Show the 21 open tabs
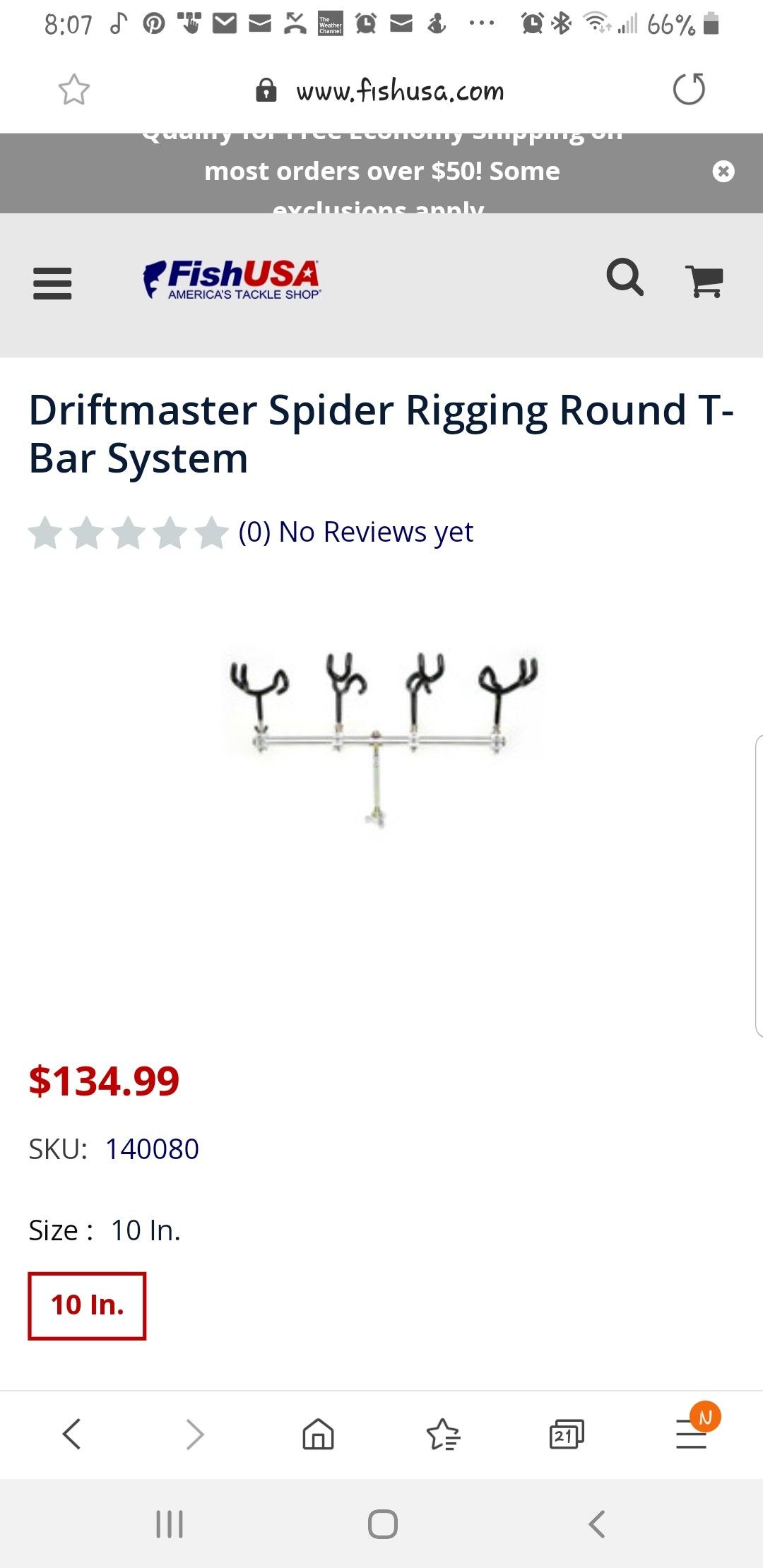The image size is (763, 1568). tap(567, 1435)
